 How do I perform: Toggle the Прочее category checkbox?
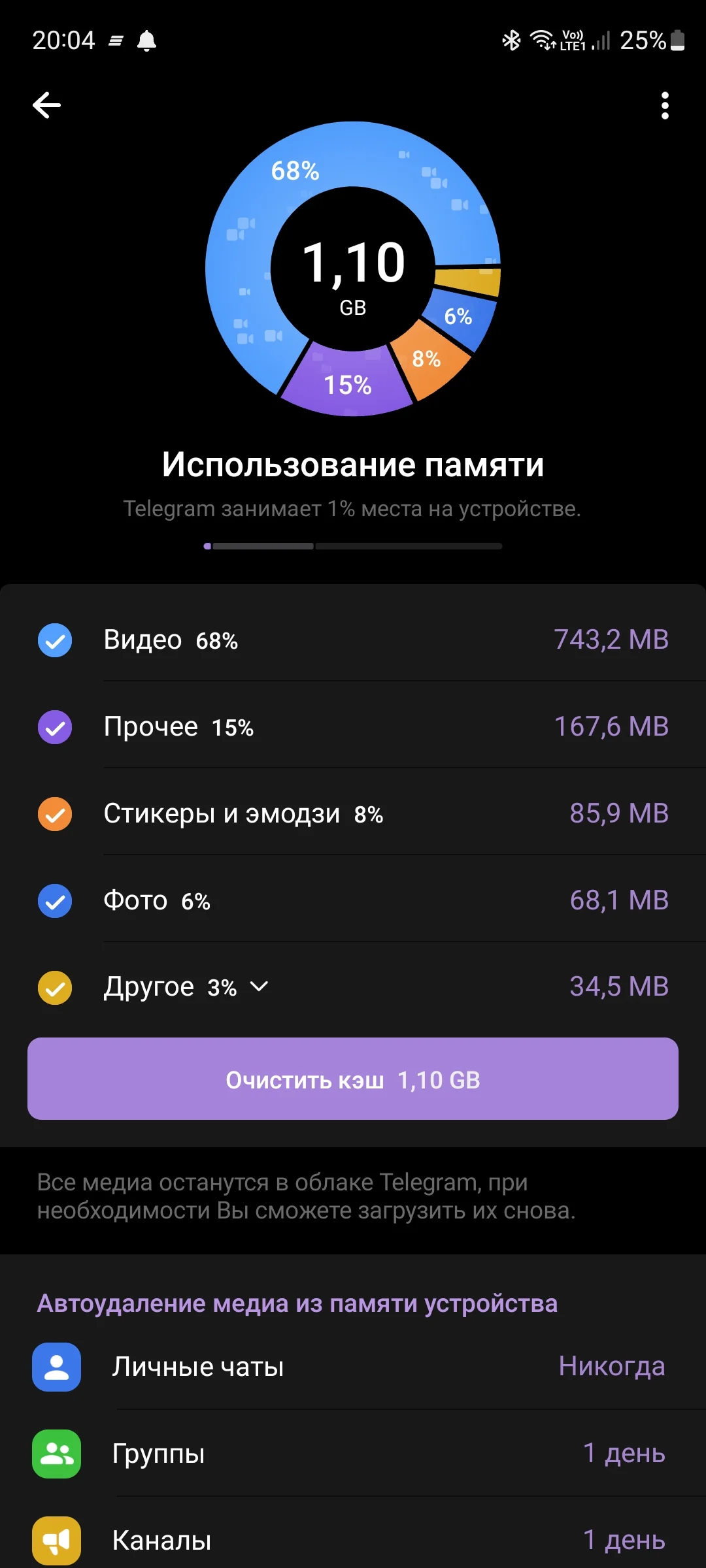point(56,726)
